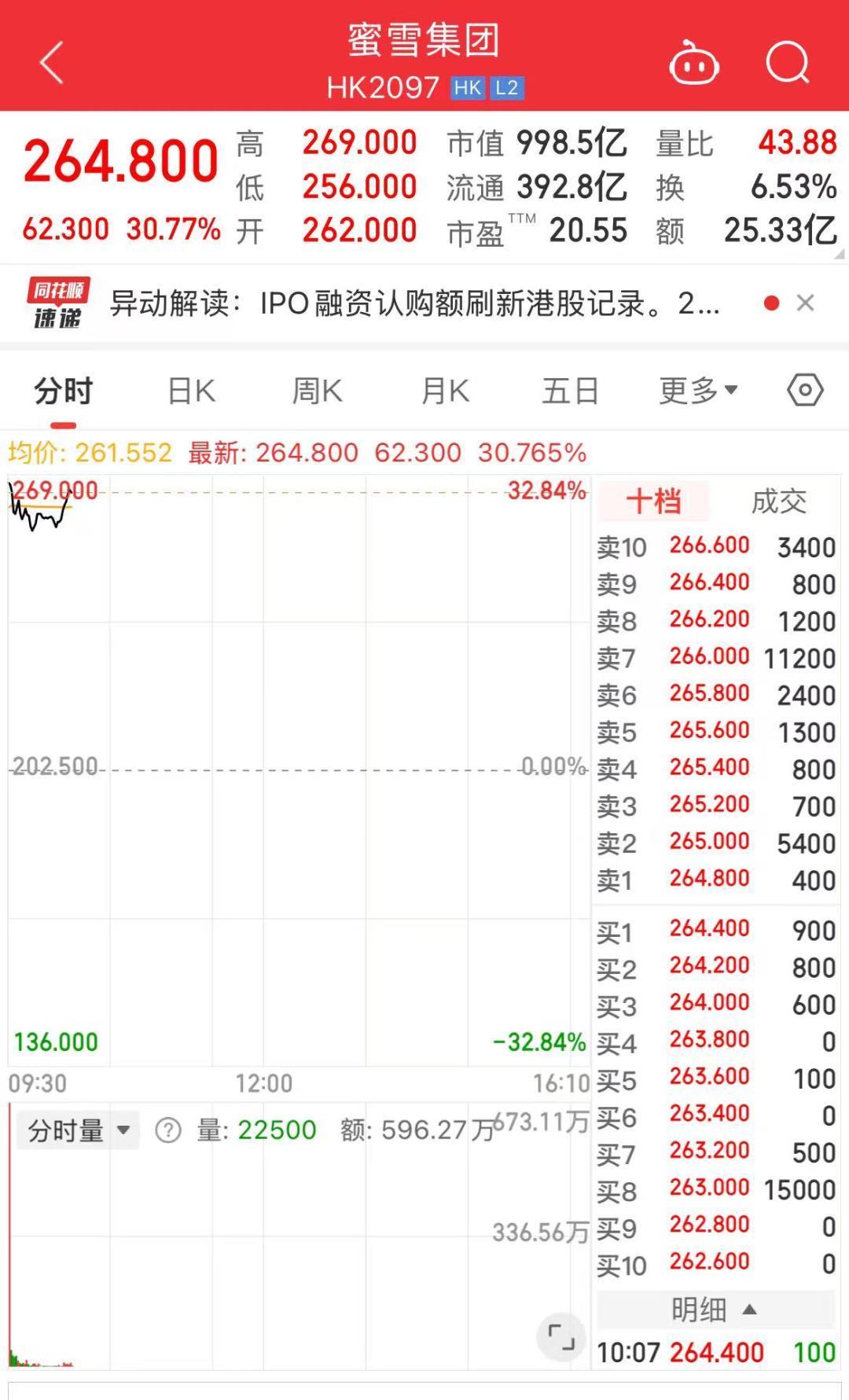The width and height of the screenshot is (849, 1400).
Task: Switch to the 月K chart tab
Action: coord(445,391)
